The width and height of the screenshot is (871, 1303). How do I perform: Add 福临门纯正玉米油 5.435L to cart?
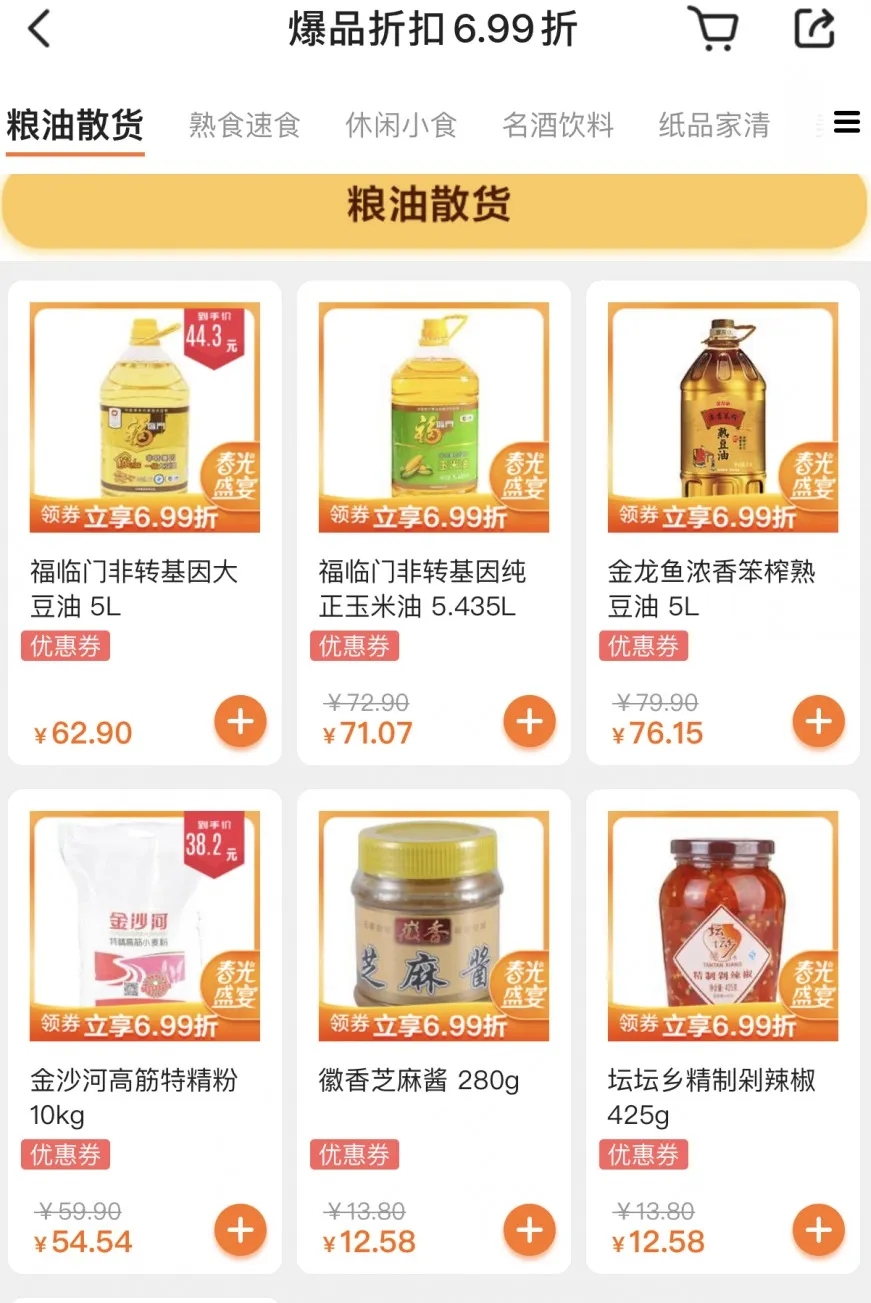[x=529, y=721]
